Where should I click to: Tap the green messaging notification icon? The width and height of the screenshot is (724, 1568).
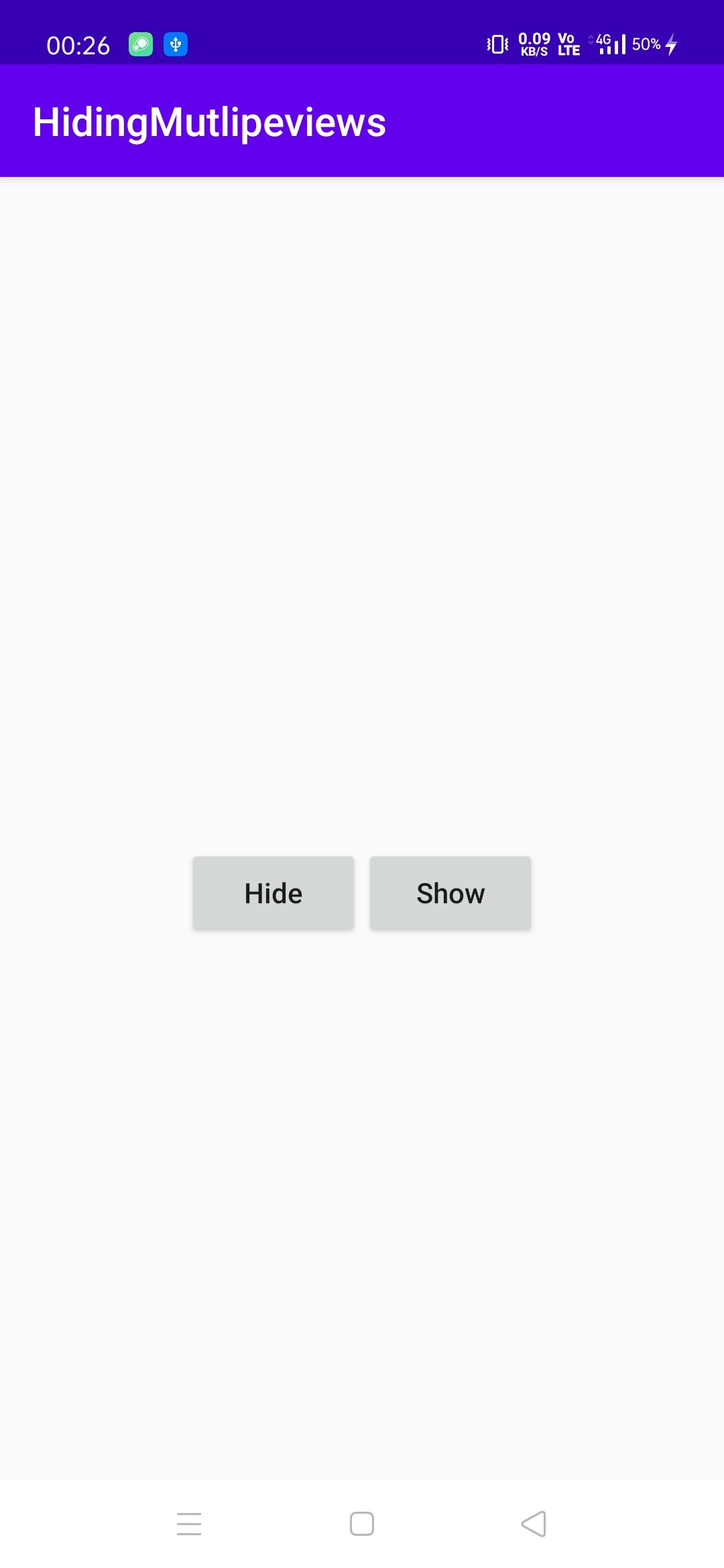coord(139,44)
